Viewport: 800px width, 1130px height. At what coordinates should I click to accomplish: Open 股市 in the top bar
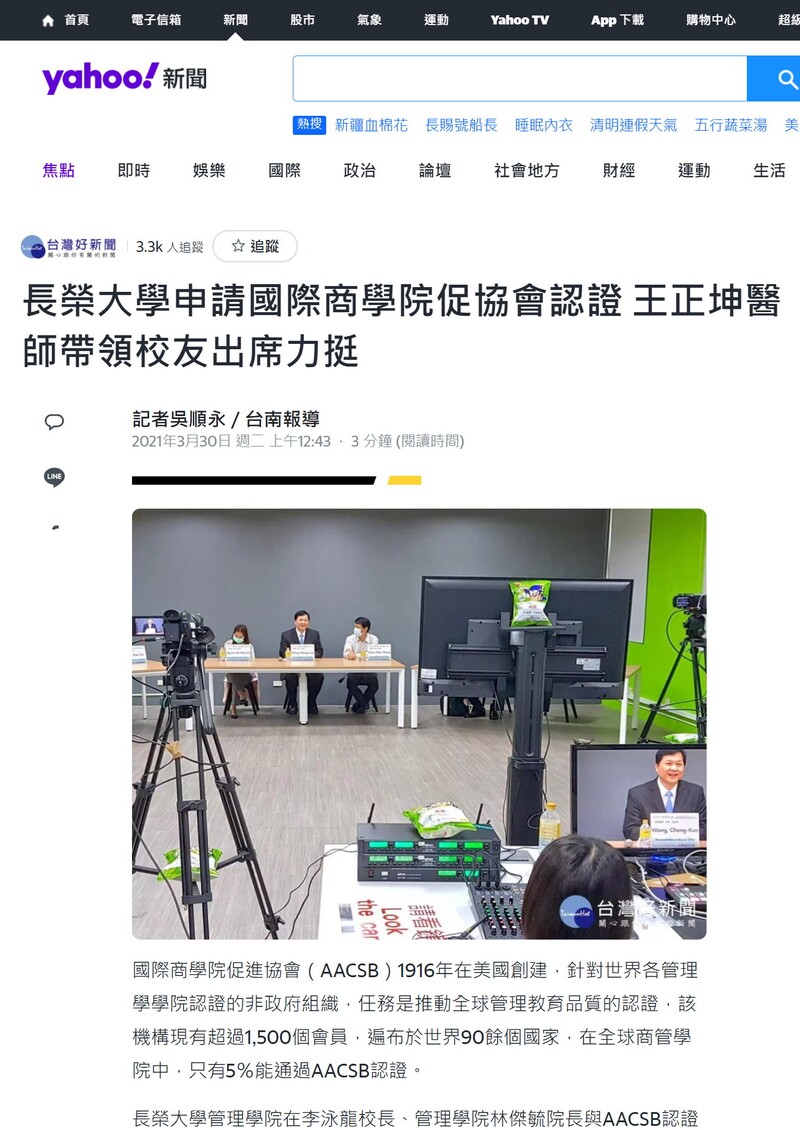tap(302, 20)
